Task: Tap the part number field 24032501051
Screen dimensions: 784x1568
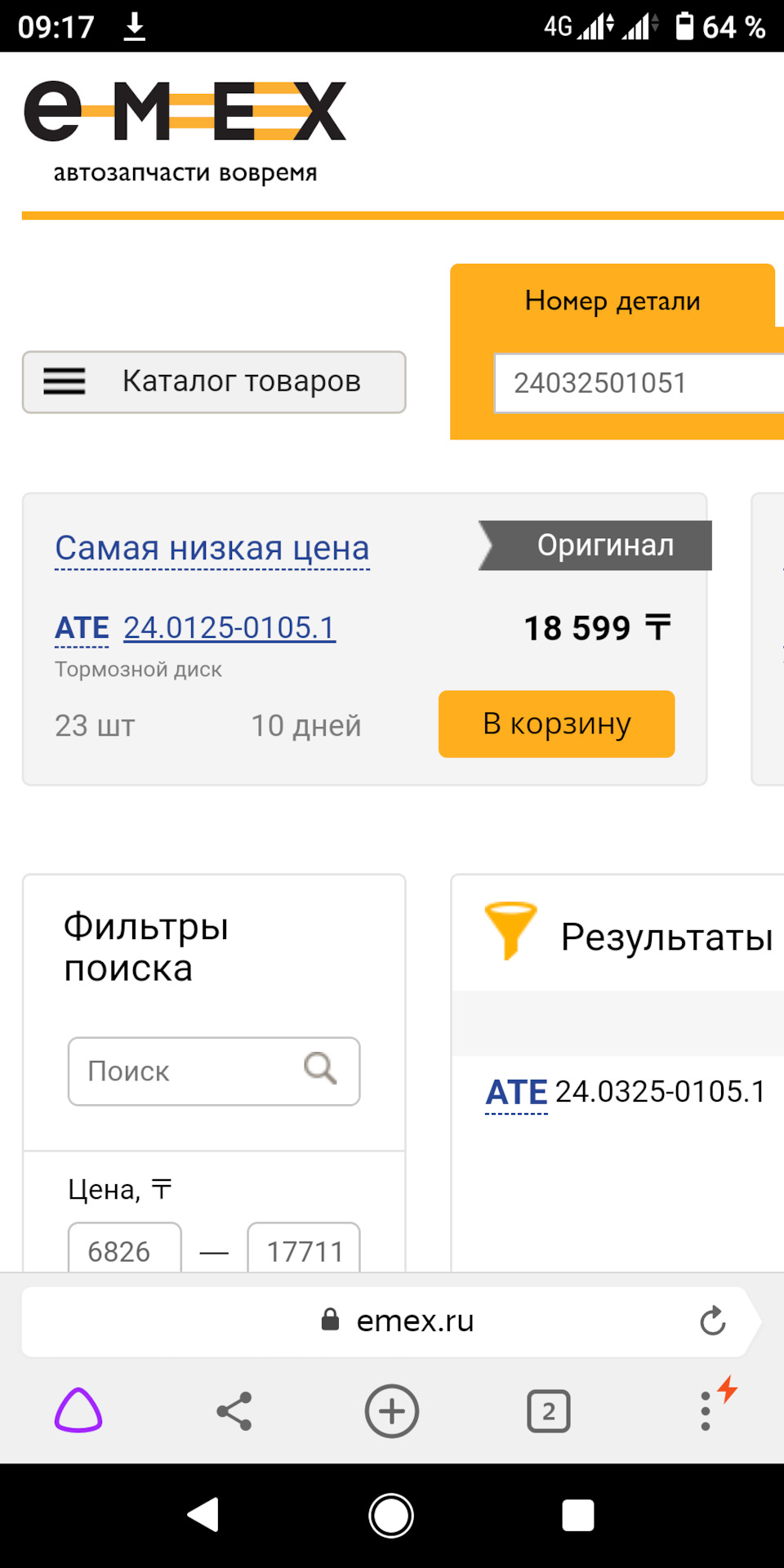Action: point(637,383)
